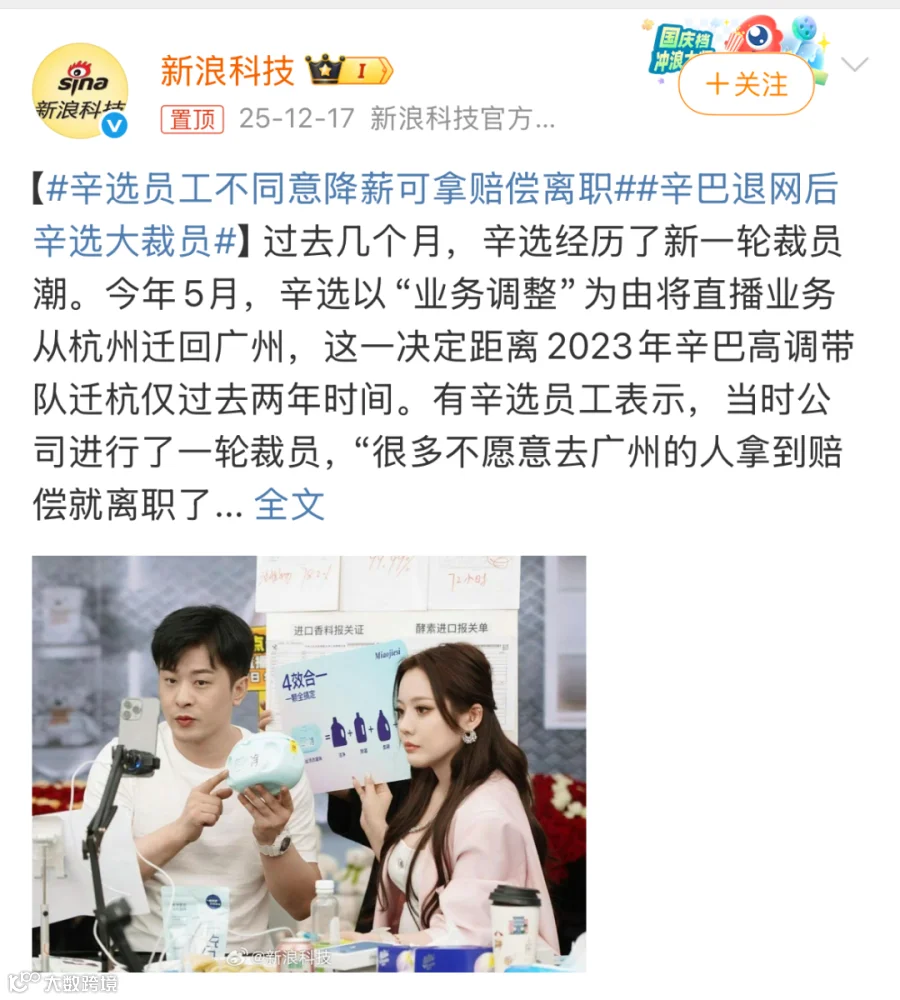This screenshot has height=1000, width=900.
Task: Tap the gold crown membership badge
Action: [x=350, y=70]
